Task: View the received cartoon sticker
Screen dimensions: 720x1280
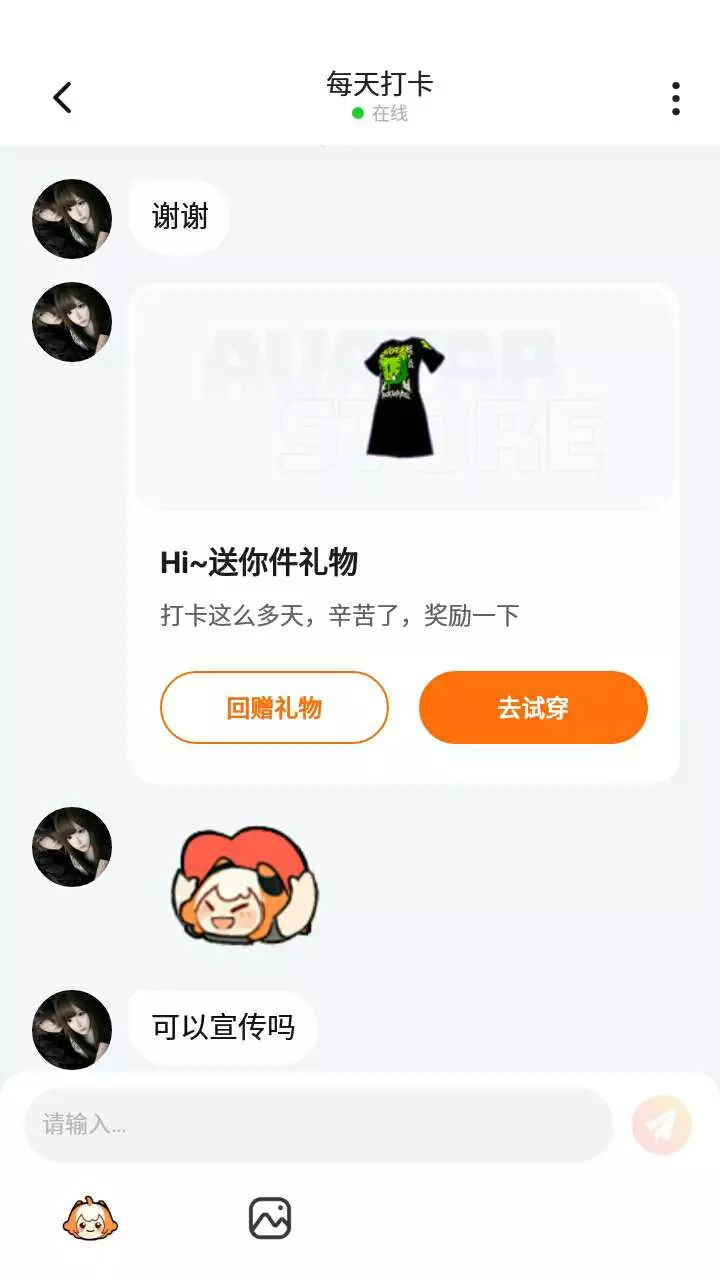Action: point(244,885)
